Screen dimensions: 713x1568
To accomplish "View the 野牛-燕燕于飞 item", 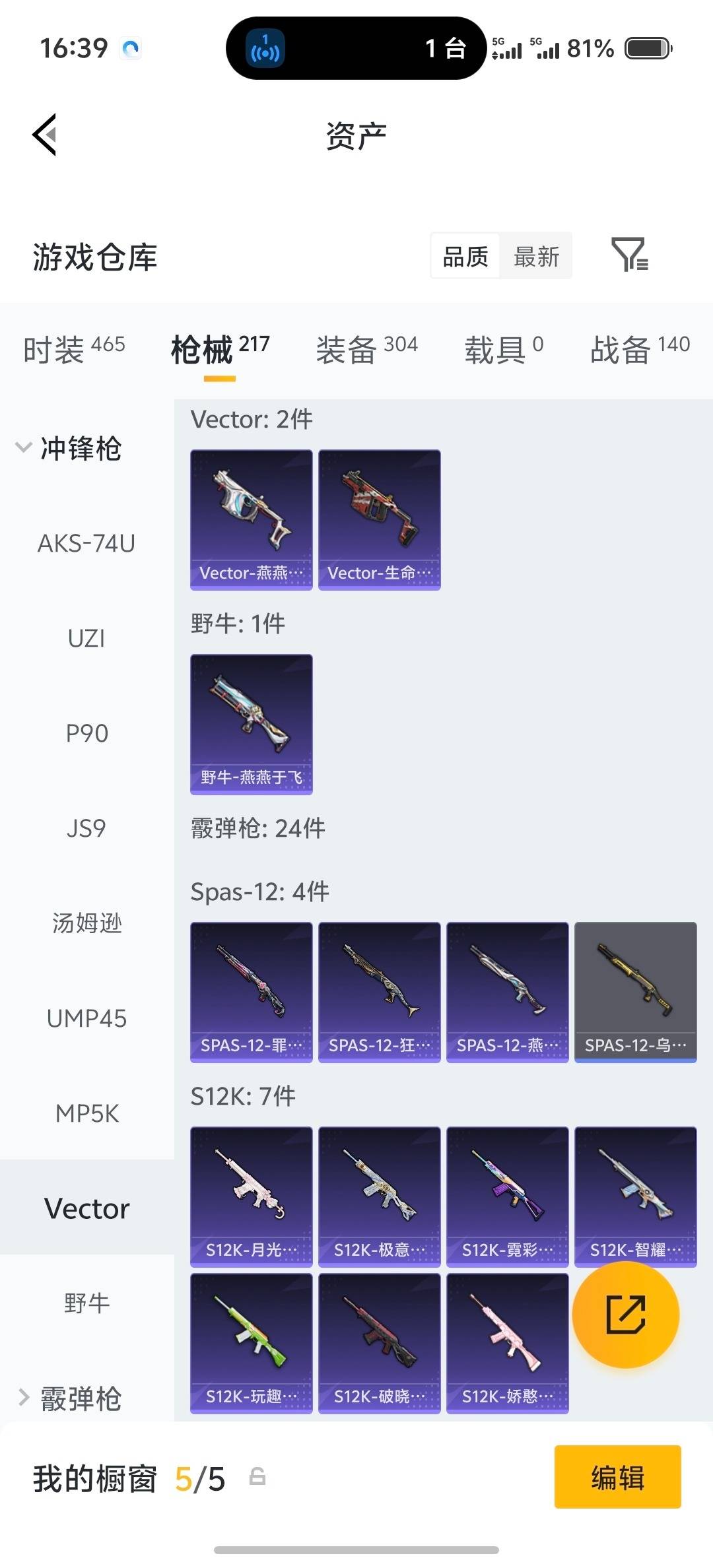I will point(251,724).
